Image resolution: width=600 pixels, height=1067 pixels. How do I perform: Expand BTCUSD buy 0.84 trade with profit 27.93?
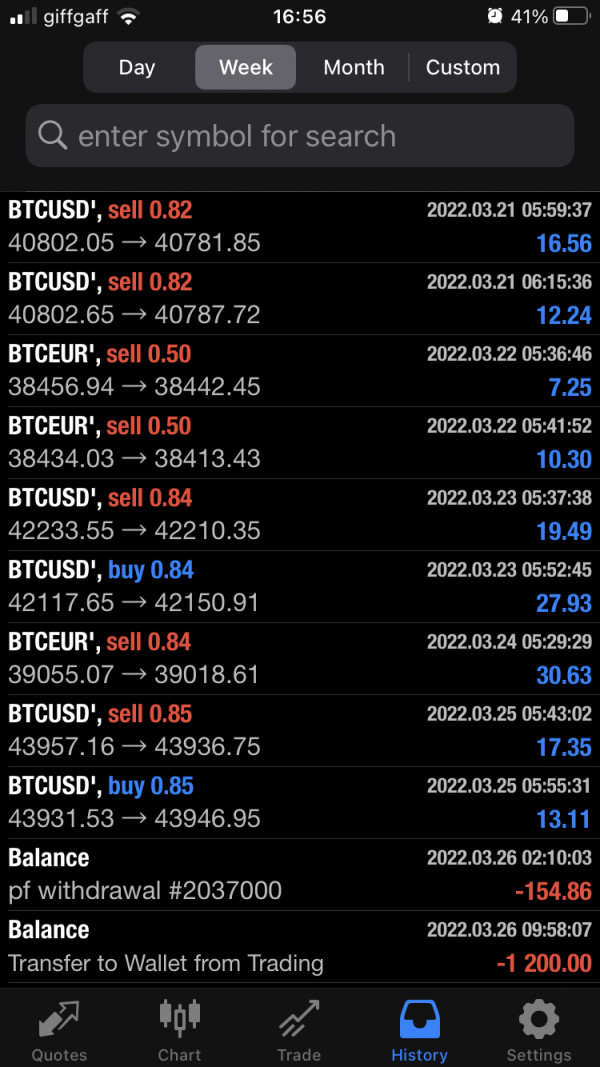pyautogui.click(x=300, y=587)
